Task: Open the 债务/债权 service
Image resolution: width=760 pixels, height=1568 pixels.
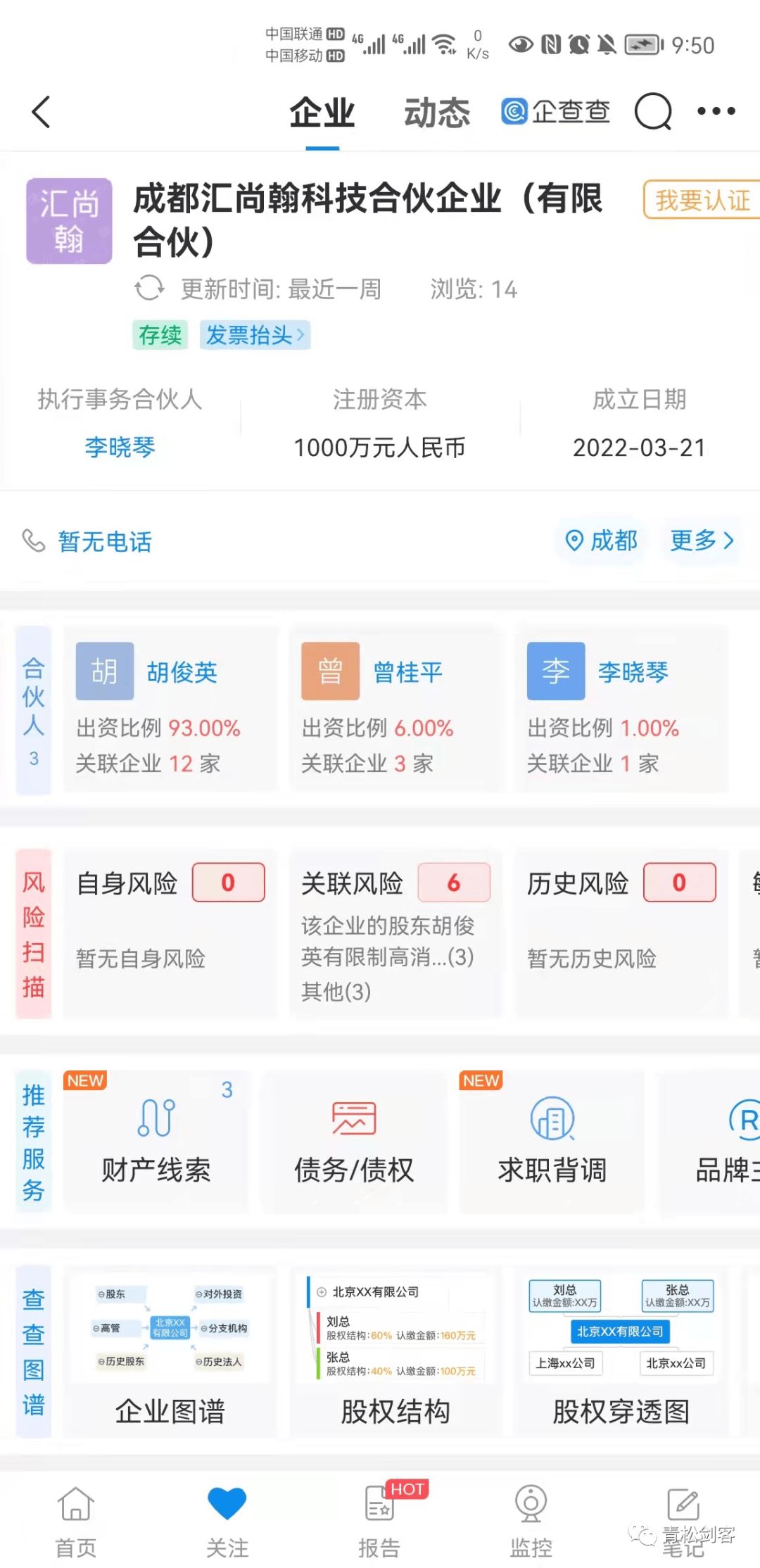Action: 354,1142
